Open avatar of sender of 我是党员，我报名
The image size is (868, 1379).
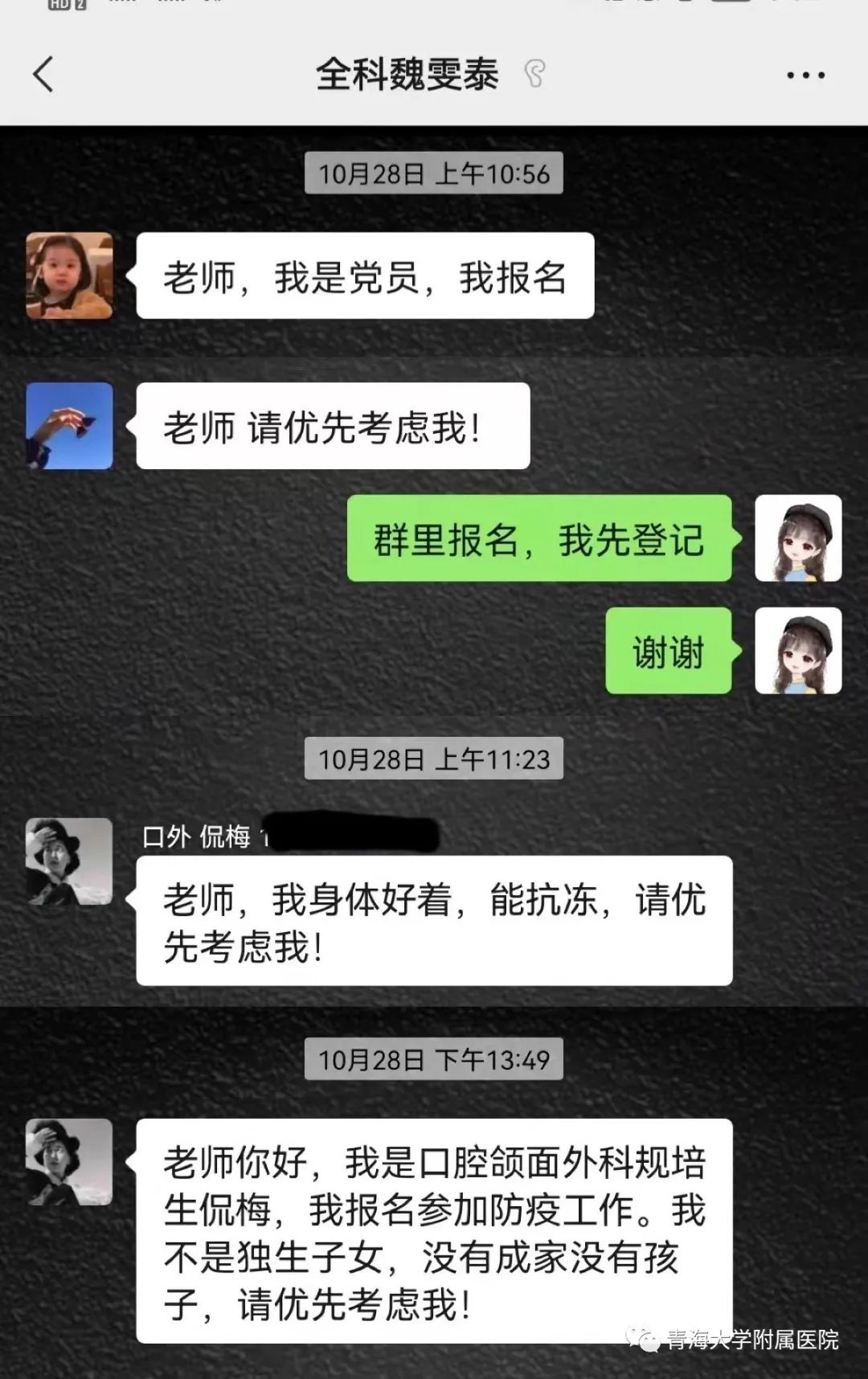point(69,276)
